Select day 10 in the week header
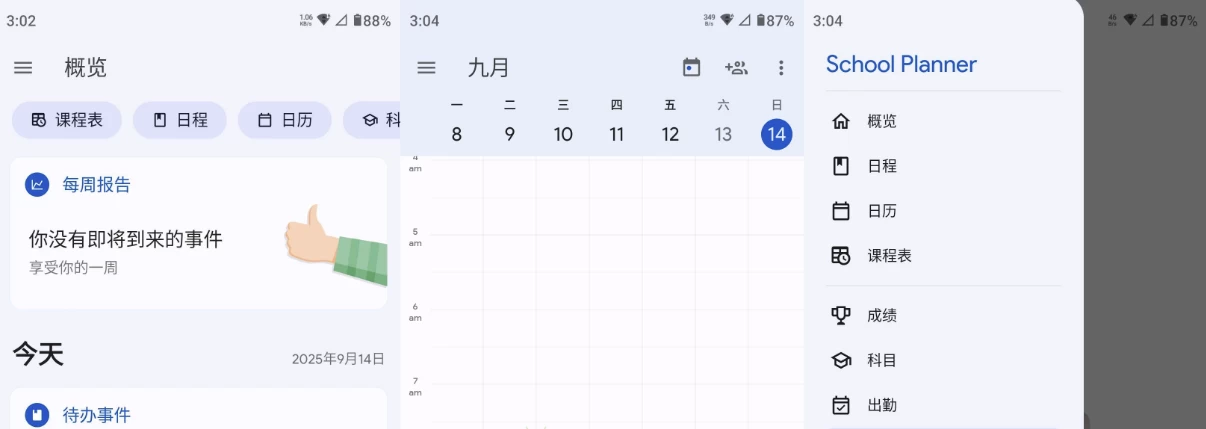 point(563,134)
